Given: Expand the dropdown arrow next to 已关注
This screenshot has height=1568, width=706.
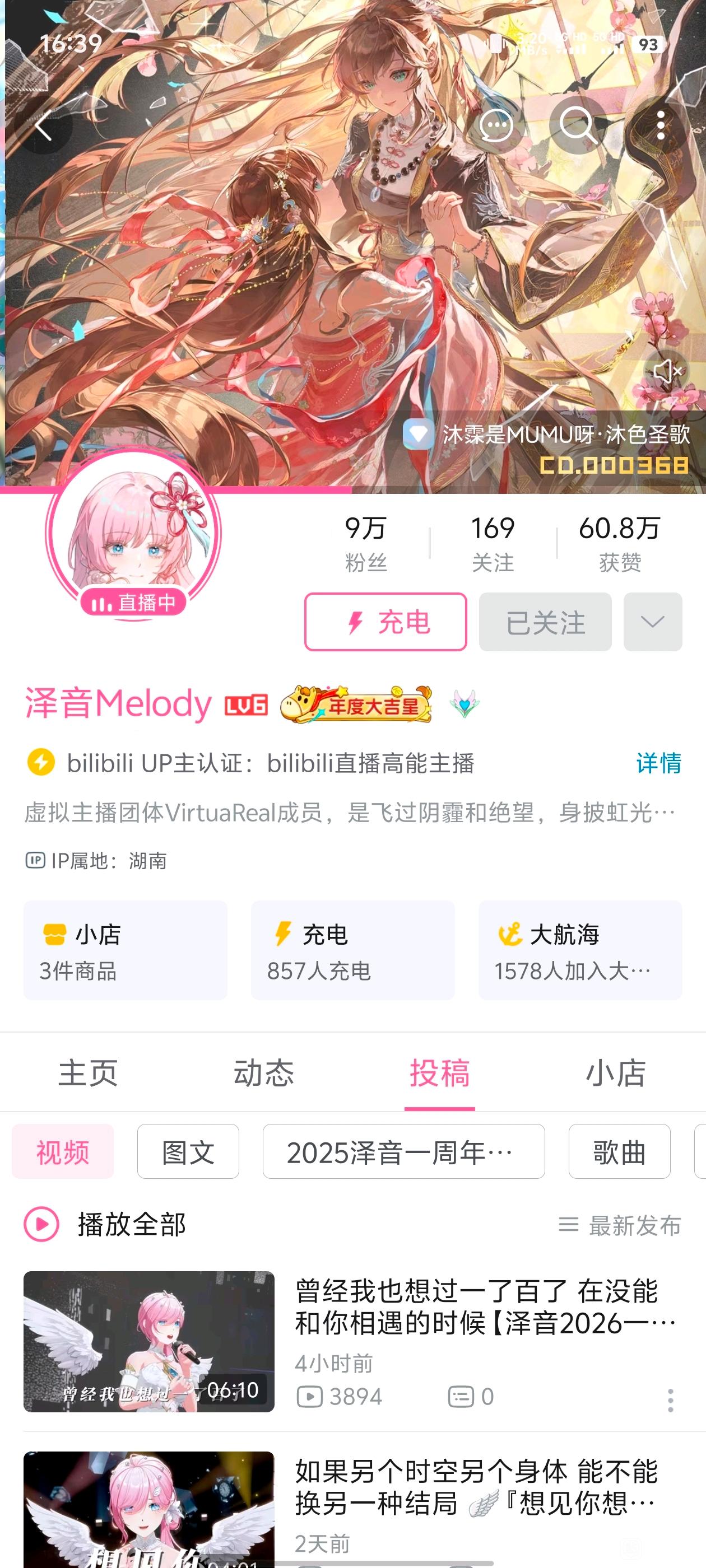Looking at the screenshot, I should point(652,622).
